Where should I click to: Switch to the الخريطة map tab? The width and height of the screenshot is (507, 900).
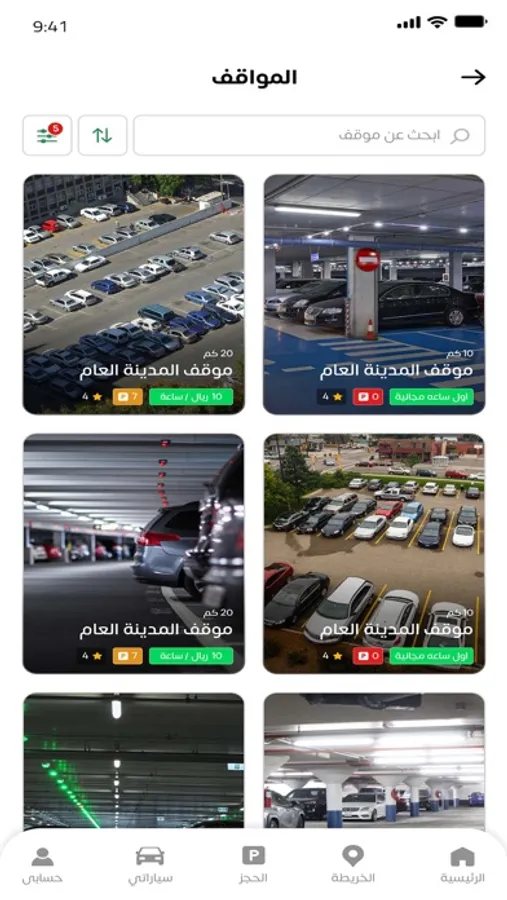click(353, 864)
